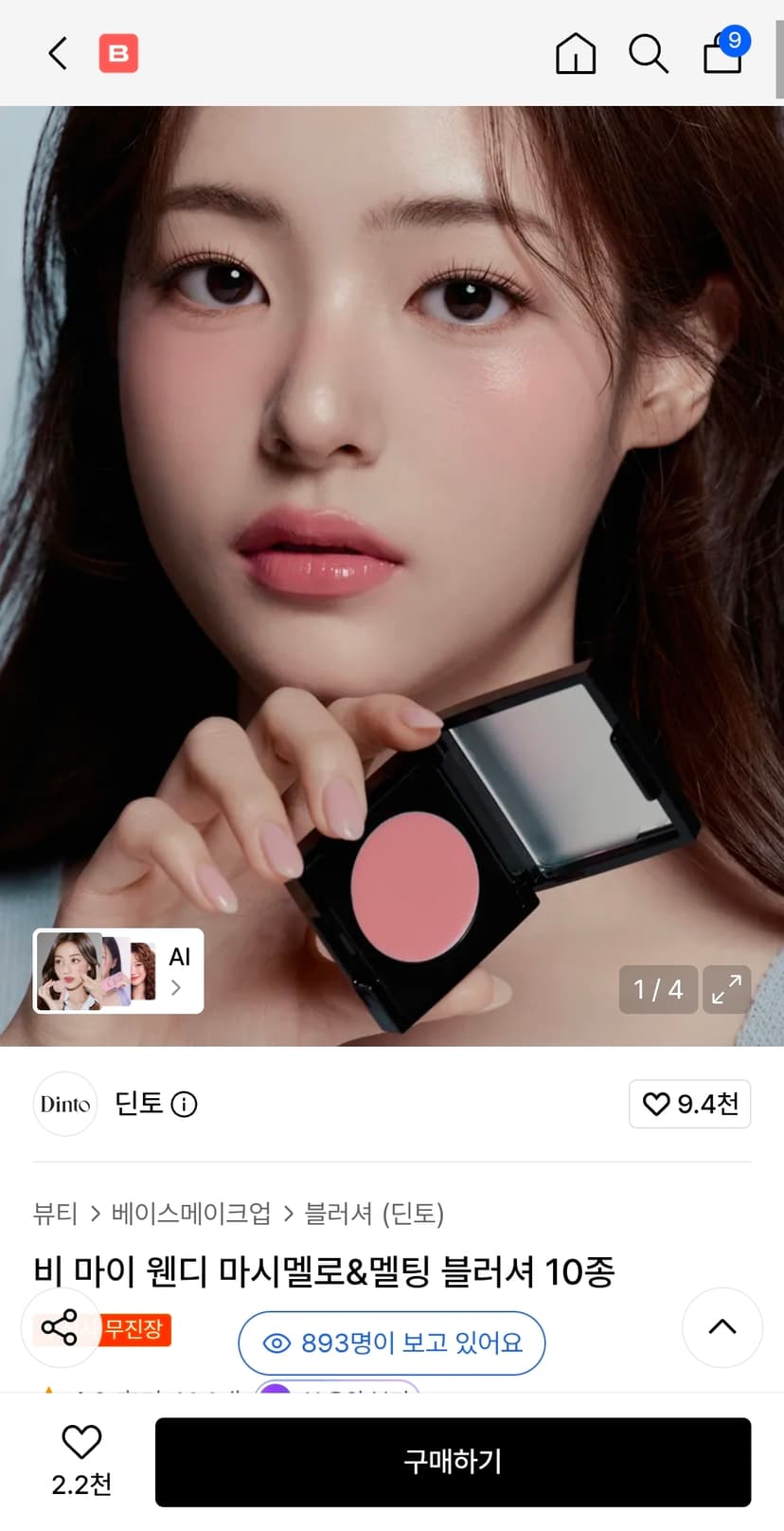Open the 블러셔 (딘토) breadcrumb
Viewport: 784px width, 1531px height.
click(374, 1214)
